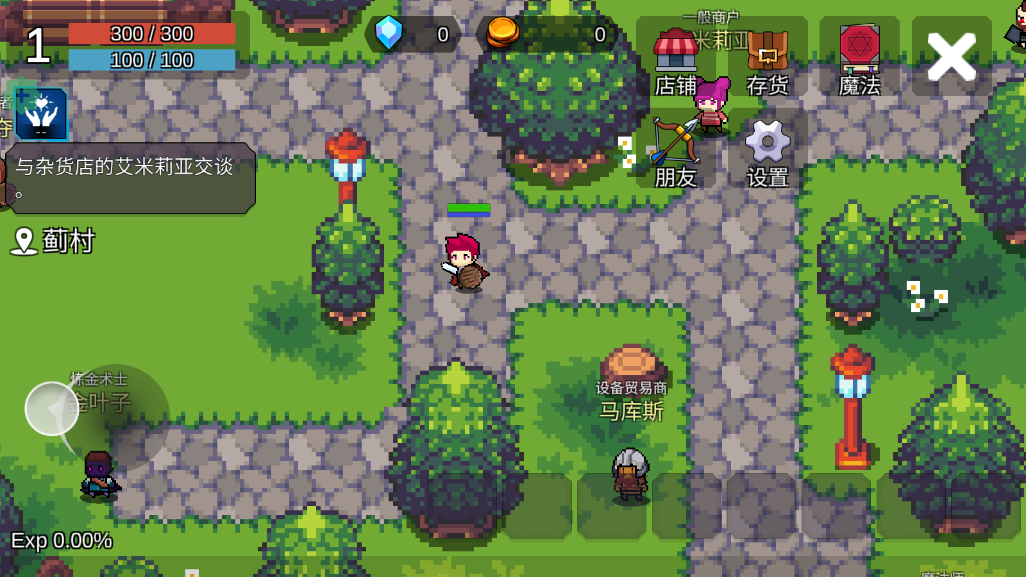Tap the virtual joystick knob
This screenshot has height=577, width=1026.
(x=52, y=408)
